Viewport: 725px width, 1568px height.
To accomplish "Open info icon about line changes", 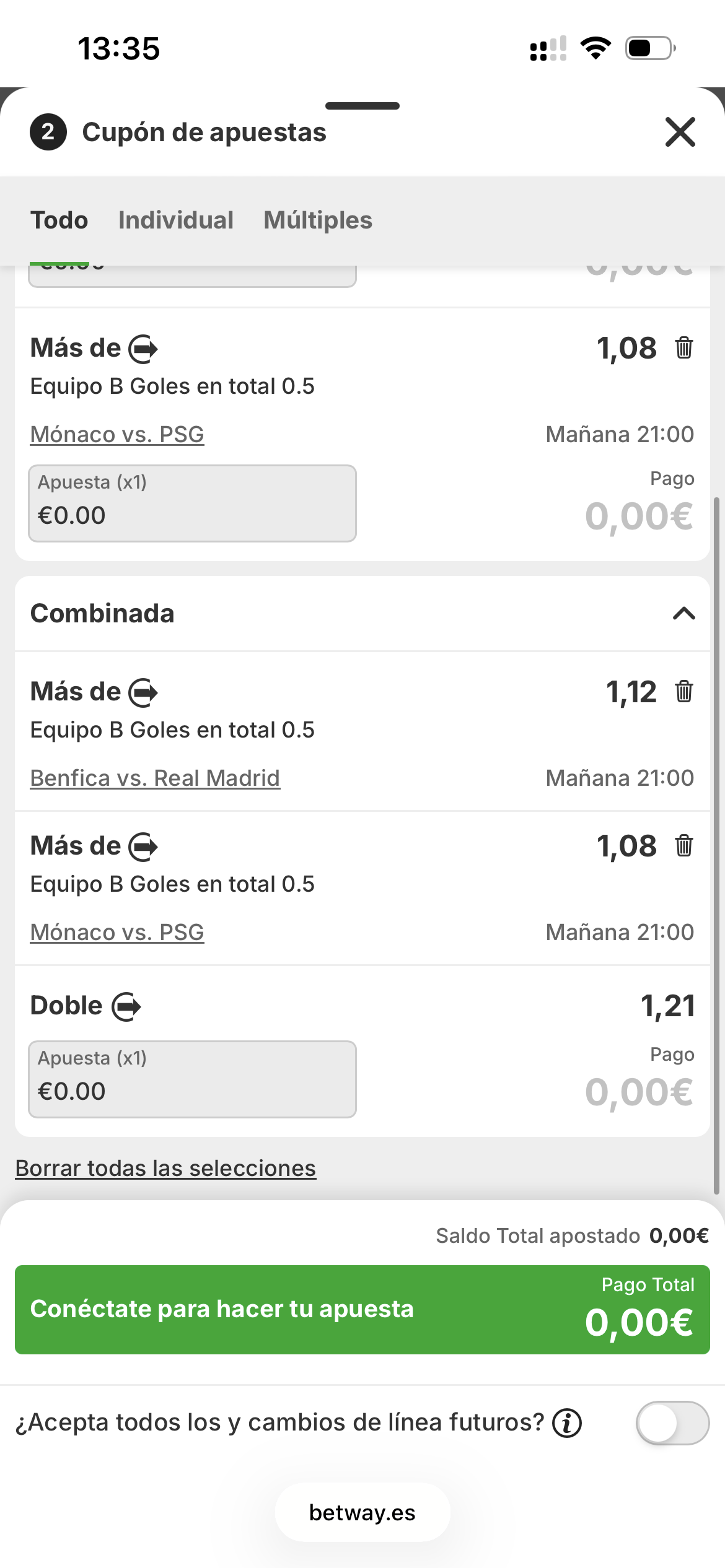I will coord(567,1422).
